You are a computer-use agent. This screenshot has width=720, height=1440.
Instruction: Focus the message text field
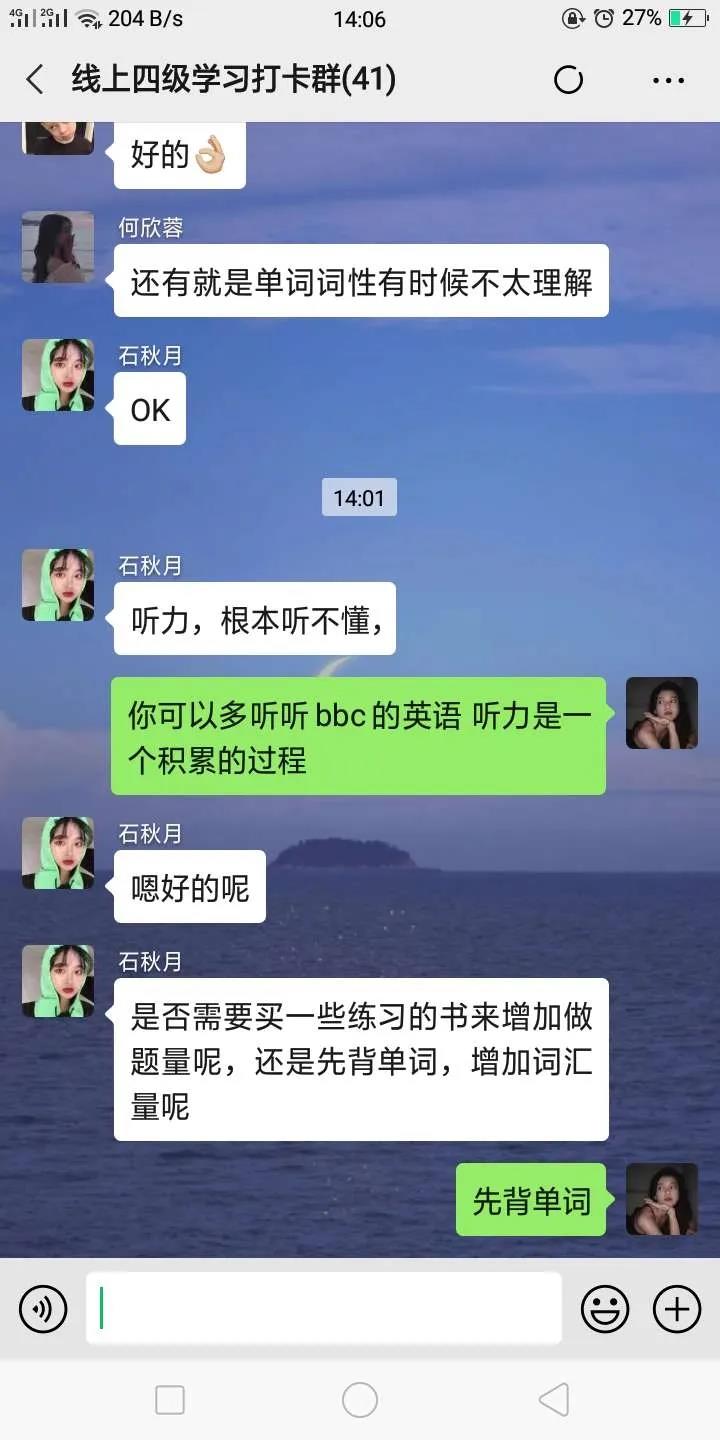[323, 1308]
